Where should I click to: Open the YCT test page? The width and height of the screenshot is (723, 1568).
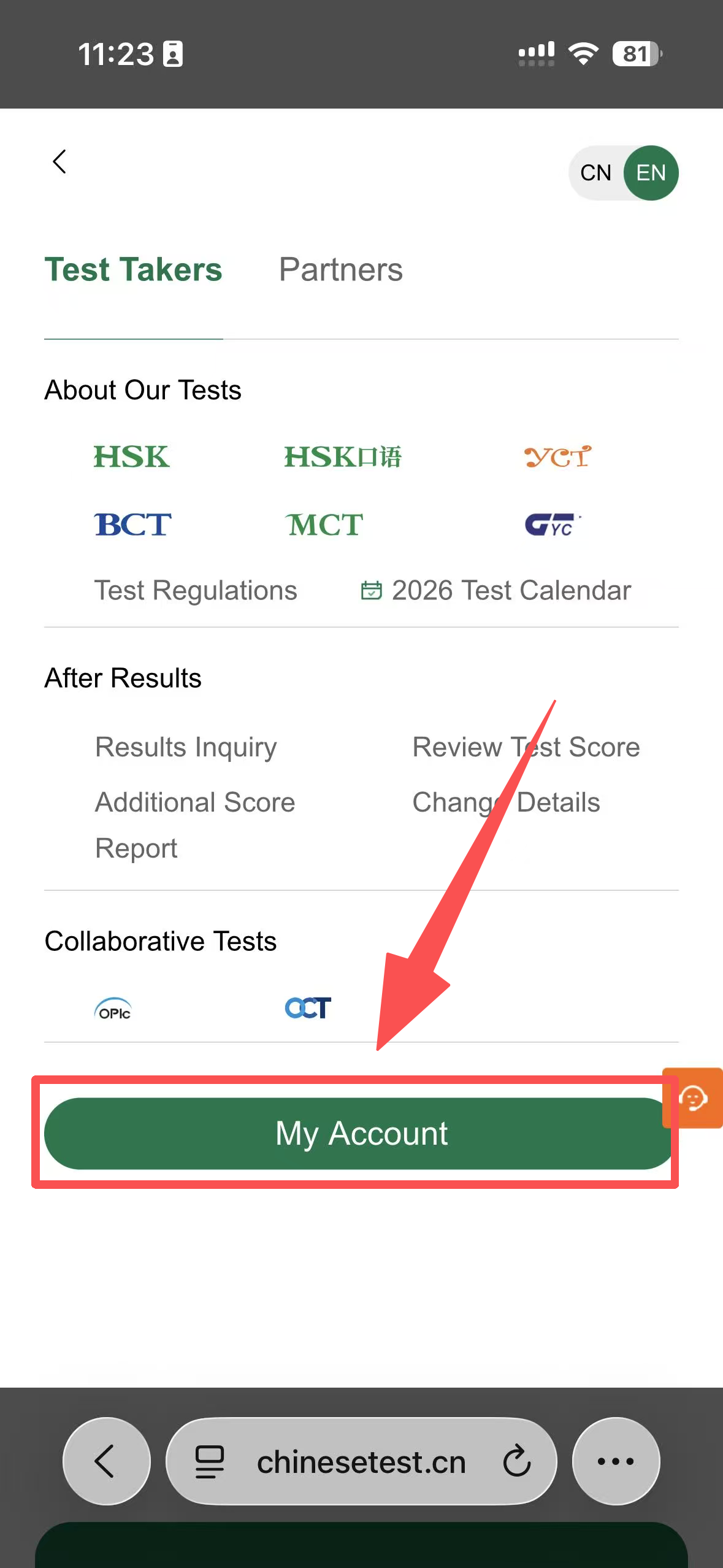[x=557, y=457]
